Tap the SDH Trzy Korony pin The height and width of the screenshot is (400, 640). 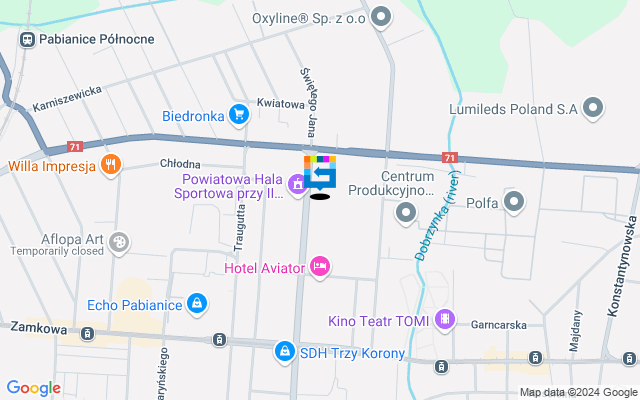point(285,351)
